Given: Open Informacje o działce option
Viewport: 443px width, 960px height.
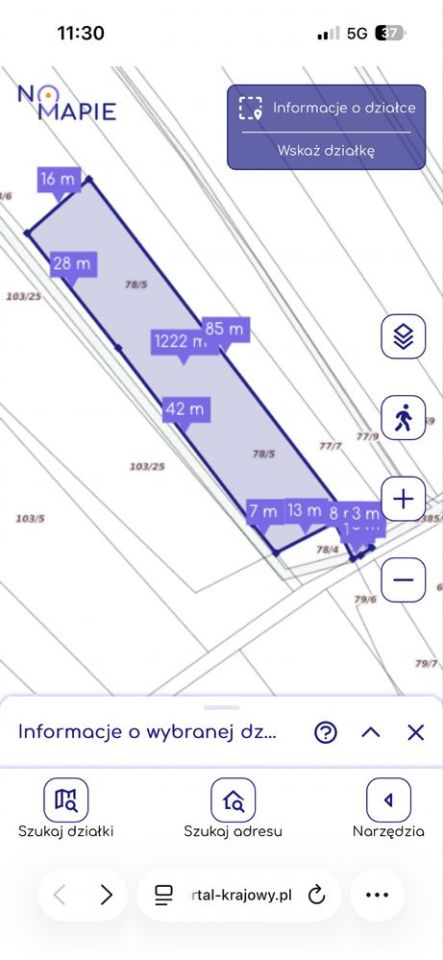Looking at the screenshot, I should [x=327, y=108].
